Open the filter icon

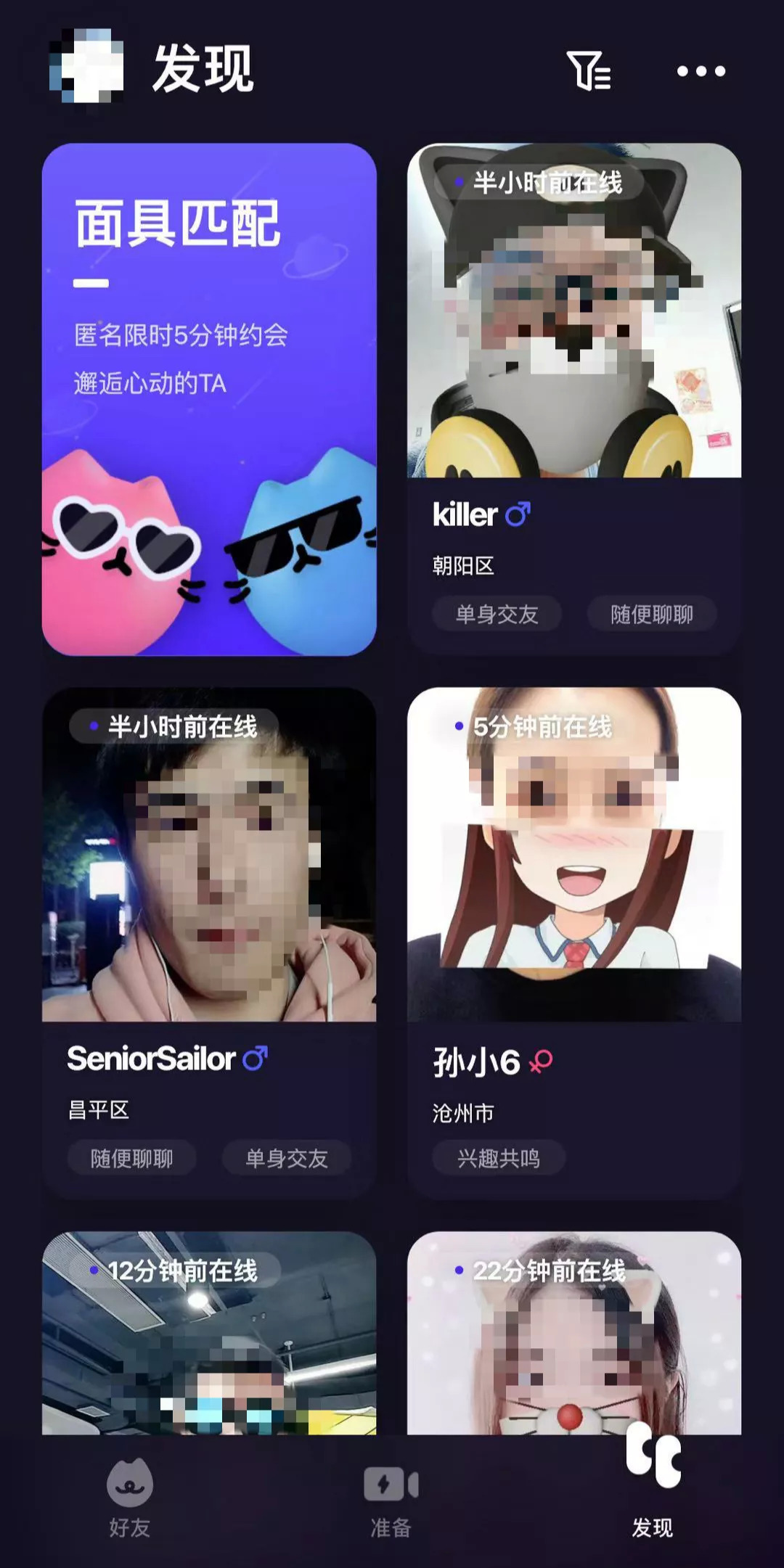589,70
